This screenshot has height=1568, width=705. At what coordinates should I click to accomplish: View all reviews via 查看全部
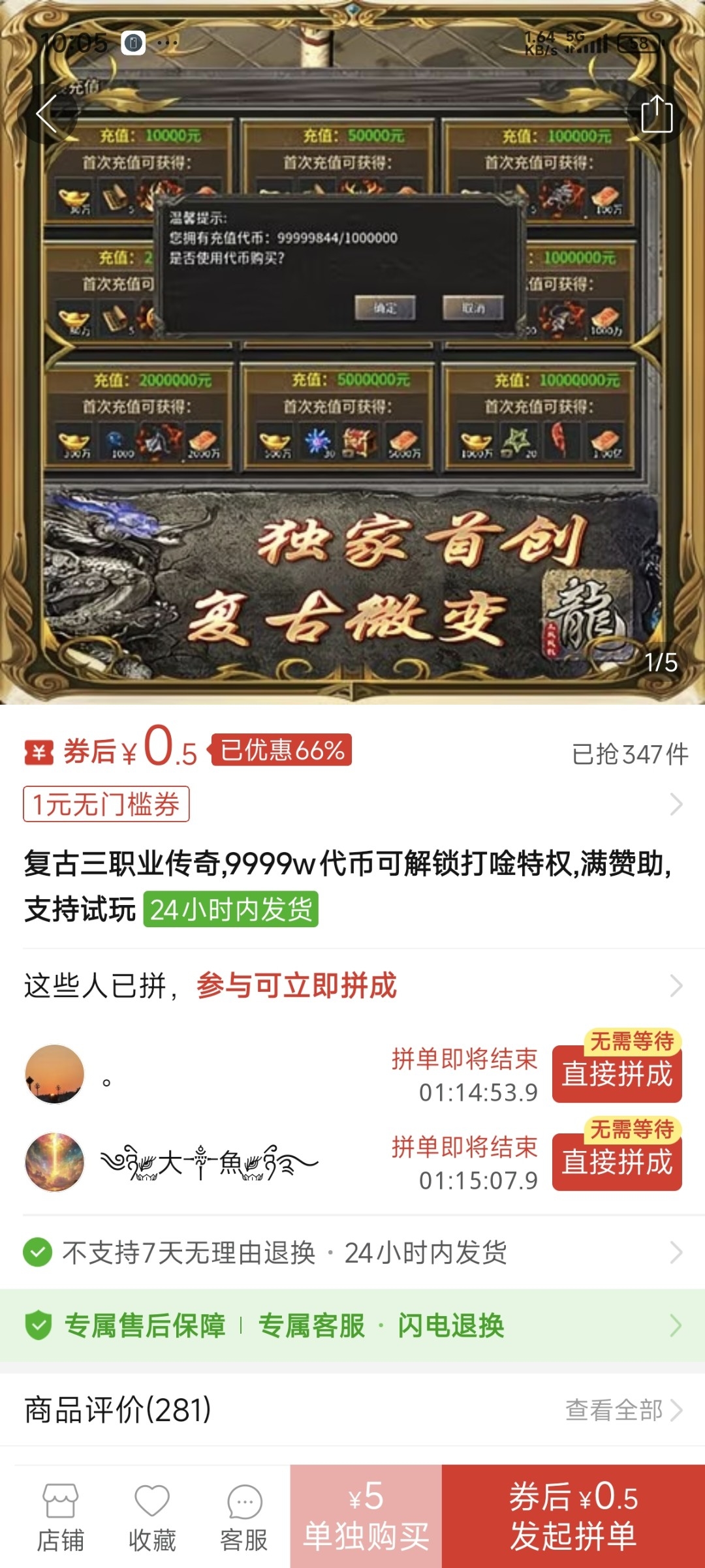tap(623, 1409)
